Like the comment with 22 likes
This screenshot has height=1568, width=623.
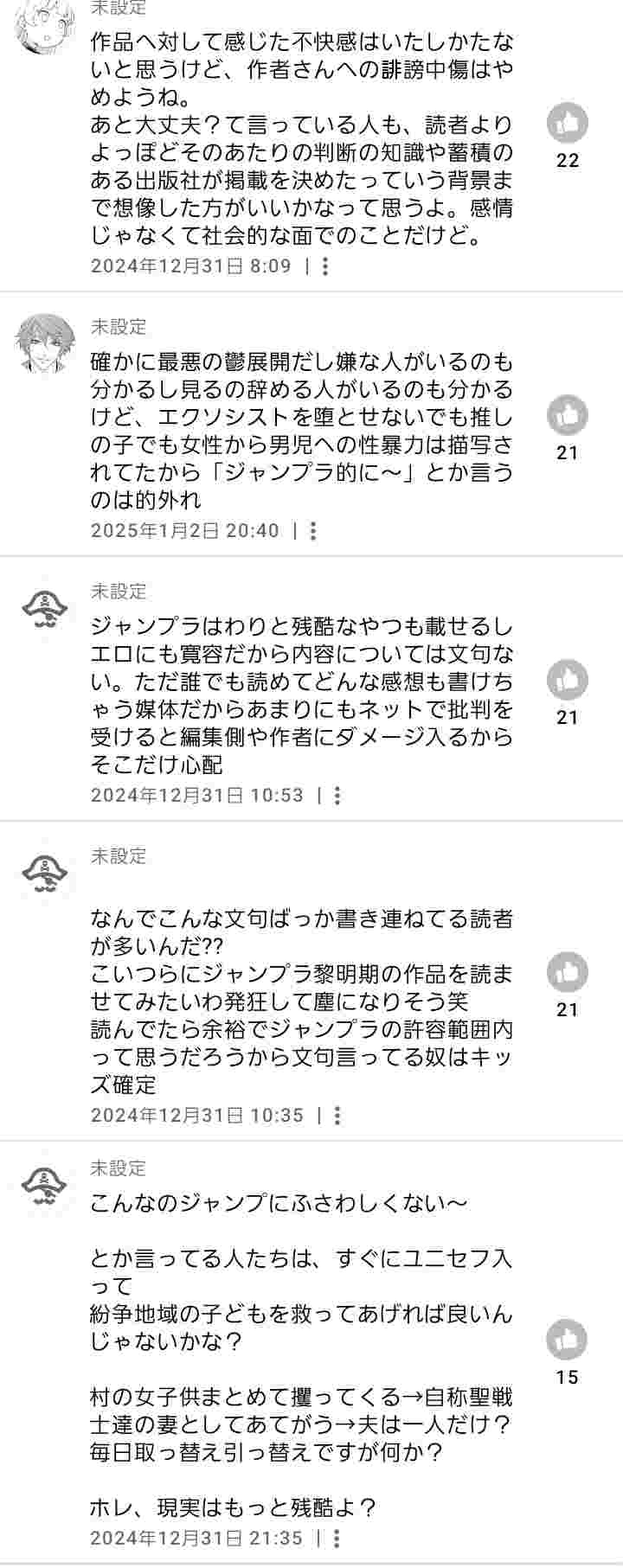[x=568, y=123]
